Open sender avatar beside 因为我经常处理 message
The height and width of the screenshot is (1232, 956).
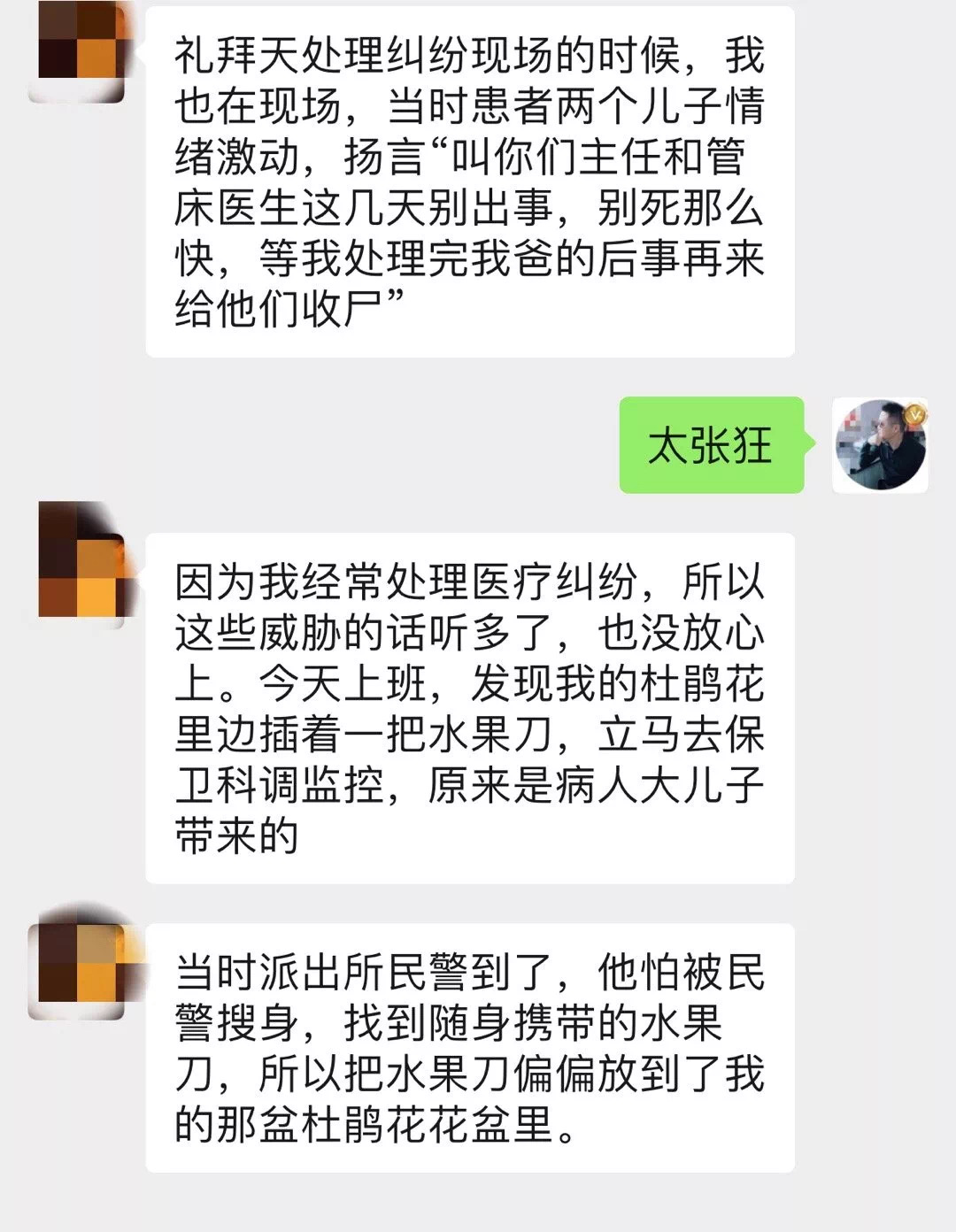point(81,562)
